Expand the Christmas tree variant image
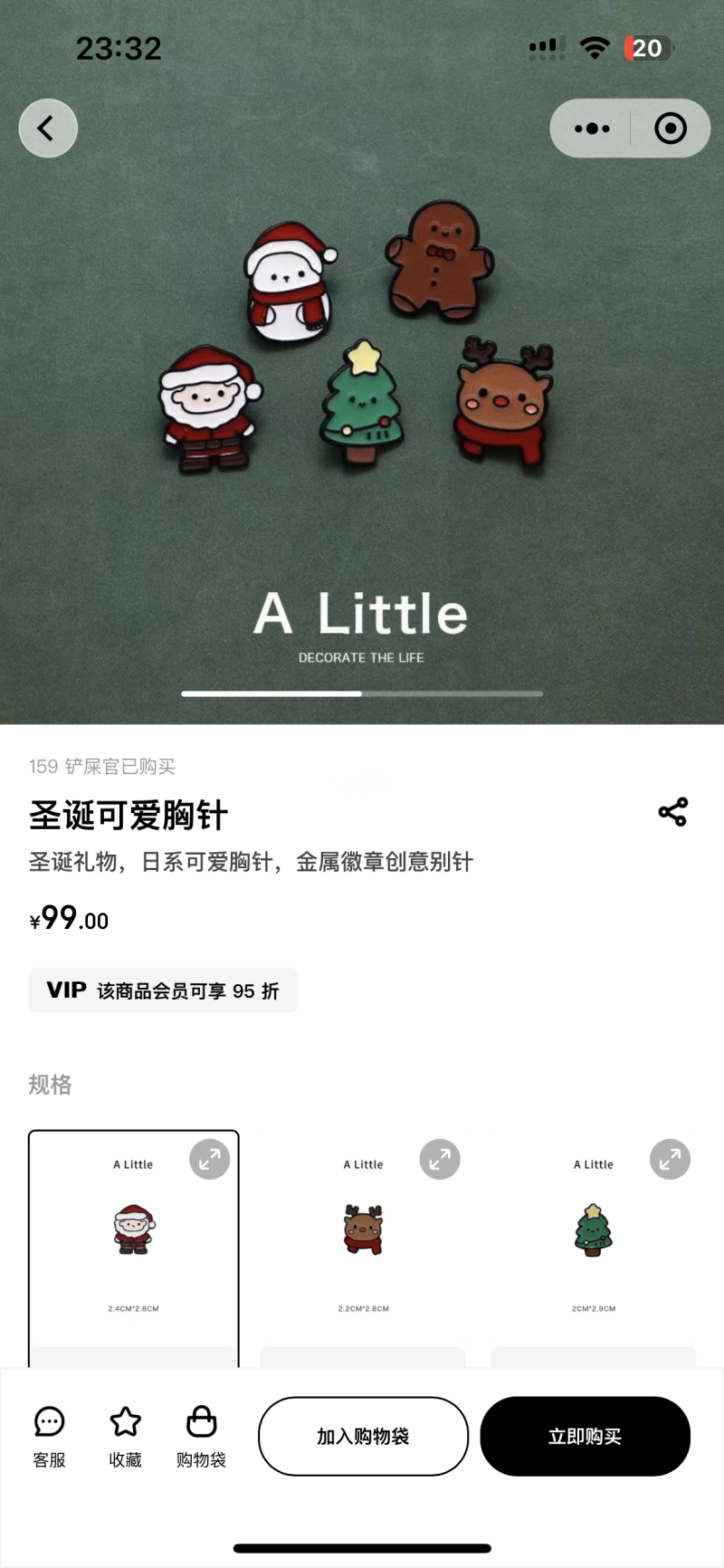 tap(670, 1160)
